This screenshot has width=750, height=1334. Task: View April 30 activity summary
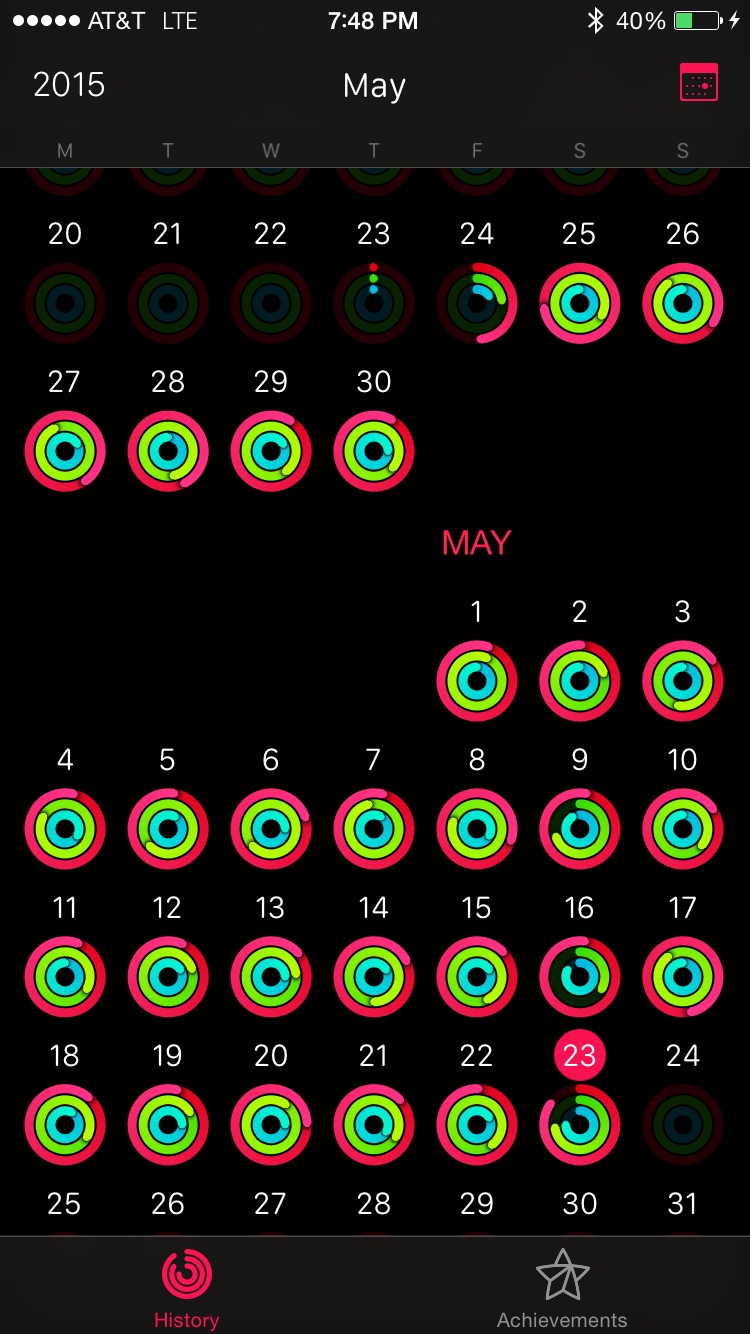pyautogui.click(x=374, y=451)
